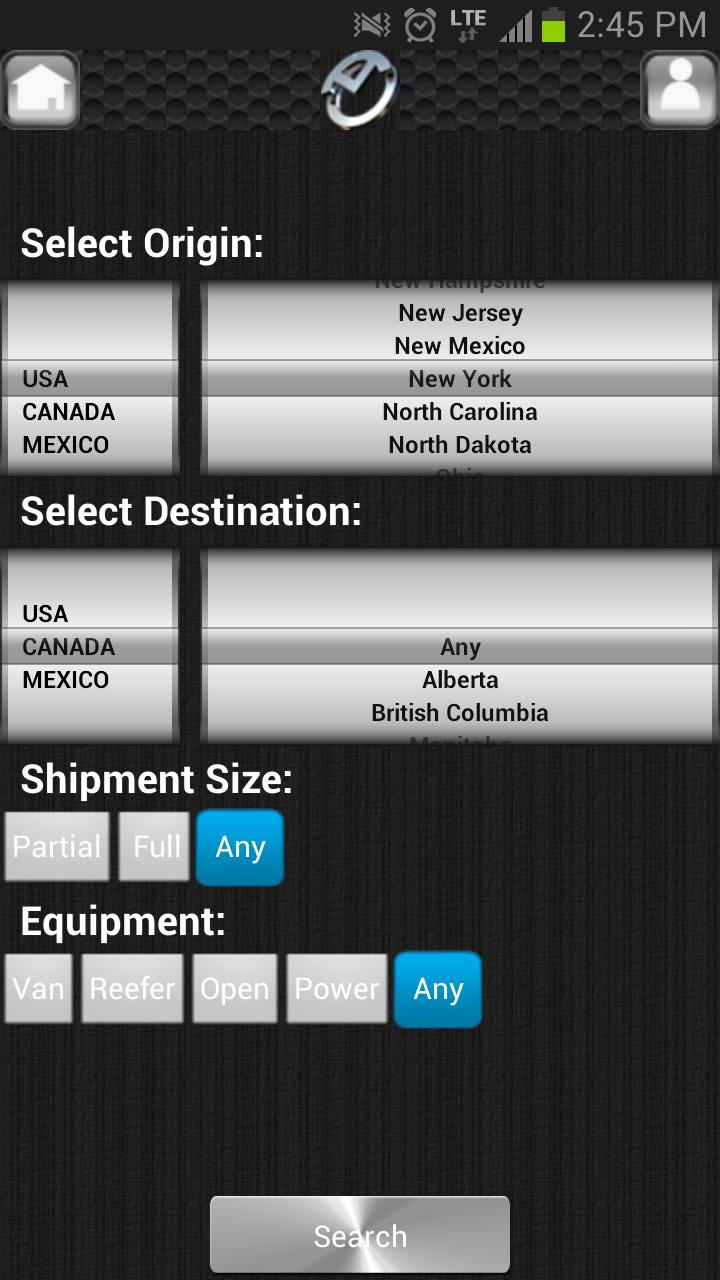Select North Carolina in origin state picker
720x1280 pixels.
pyautogui.click(x=458, y=412)
